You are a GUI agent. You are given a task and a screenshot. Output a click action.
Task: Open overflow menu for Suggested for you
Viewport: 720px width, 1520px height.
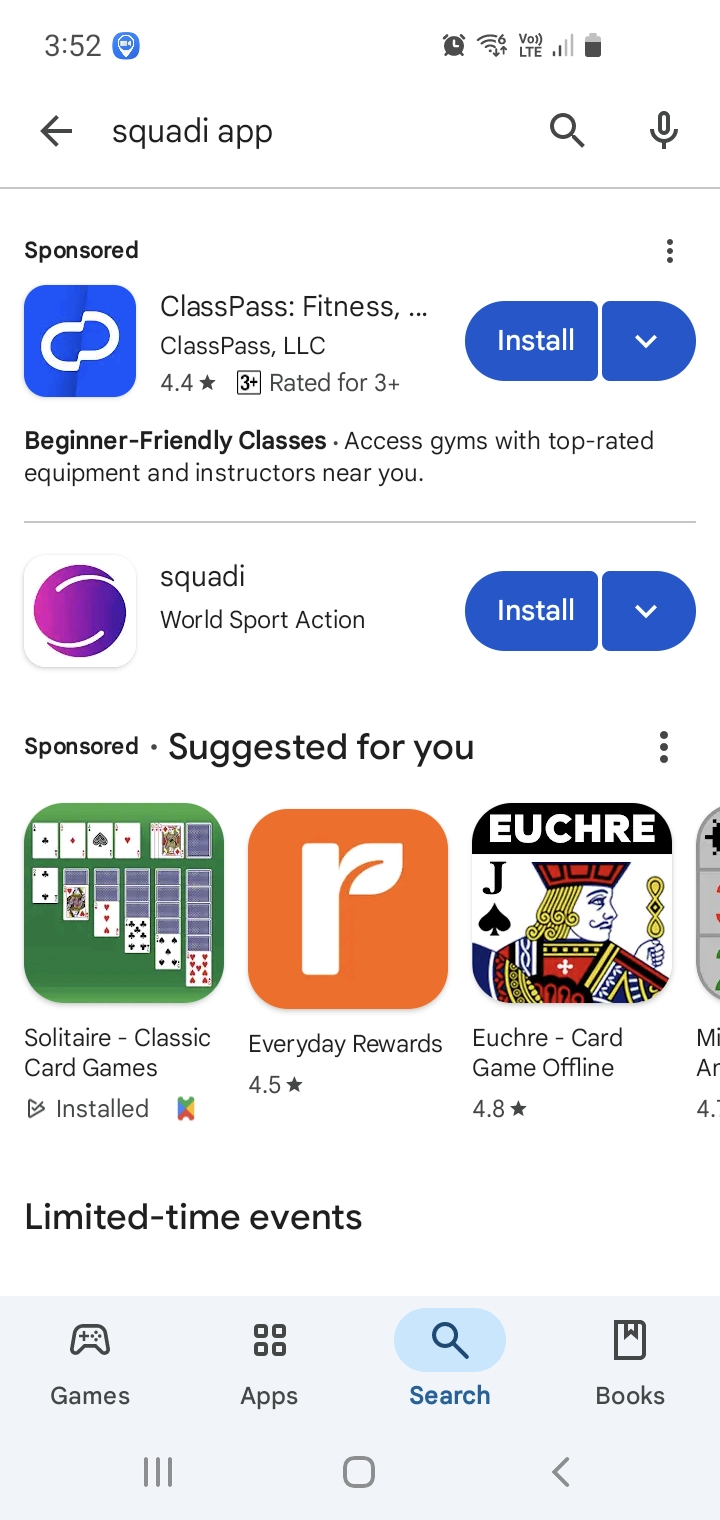(x=663, y=747)
